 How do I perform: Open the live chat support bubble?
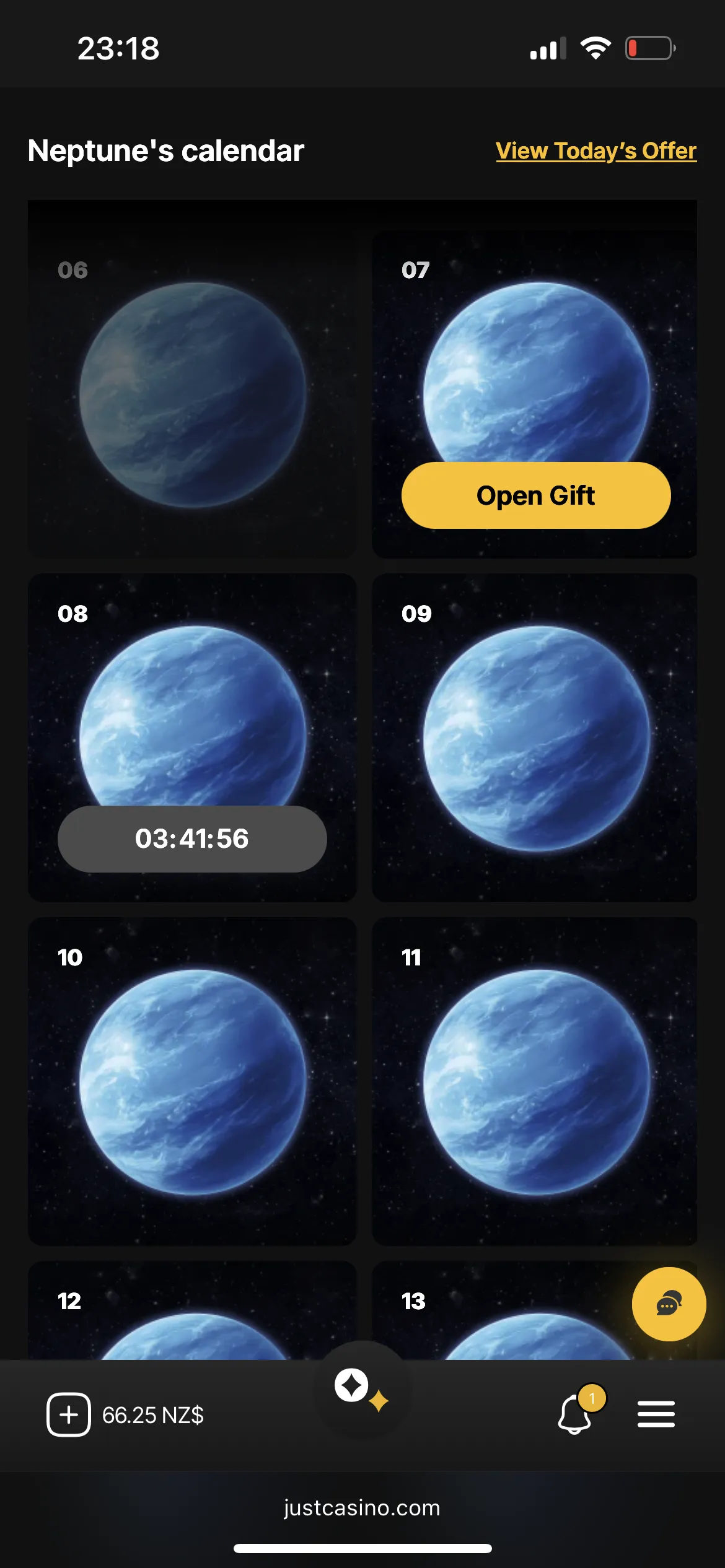669,1304
